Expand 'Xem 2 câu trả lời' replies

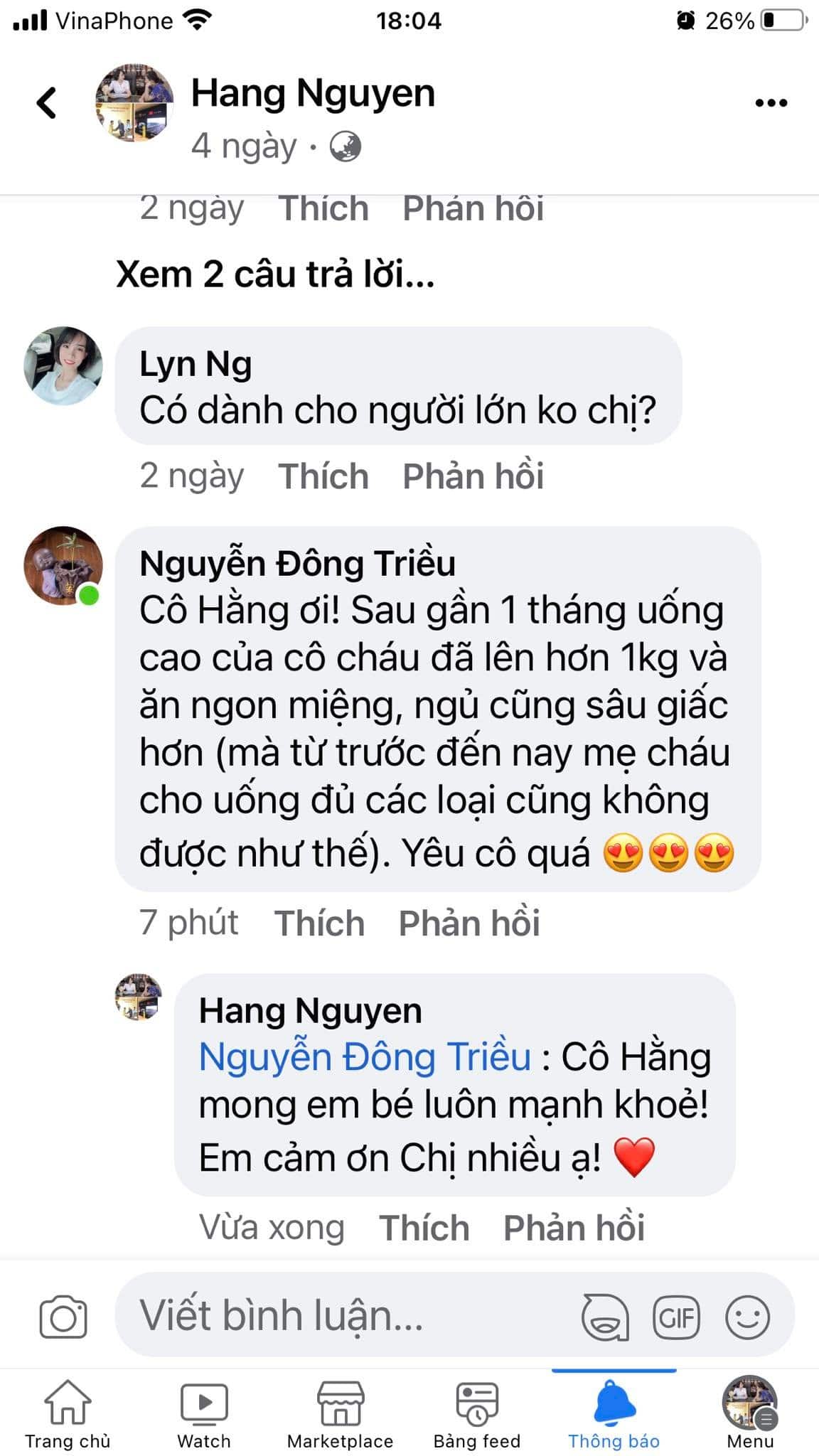pos(274,274)
